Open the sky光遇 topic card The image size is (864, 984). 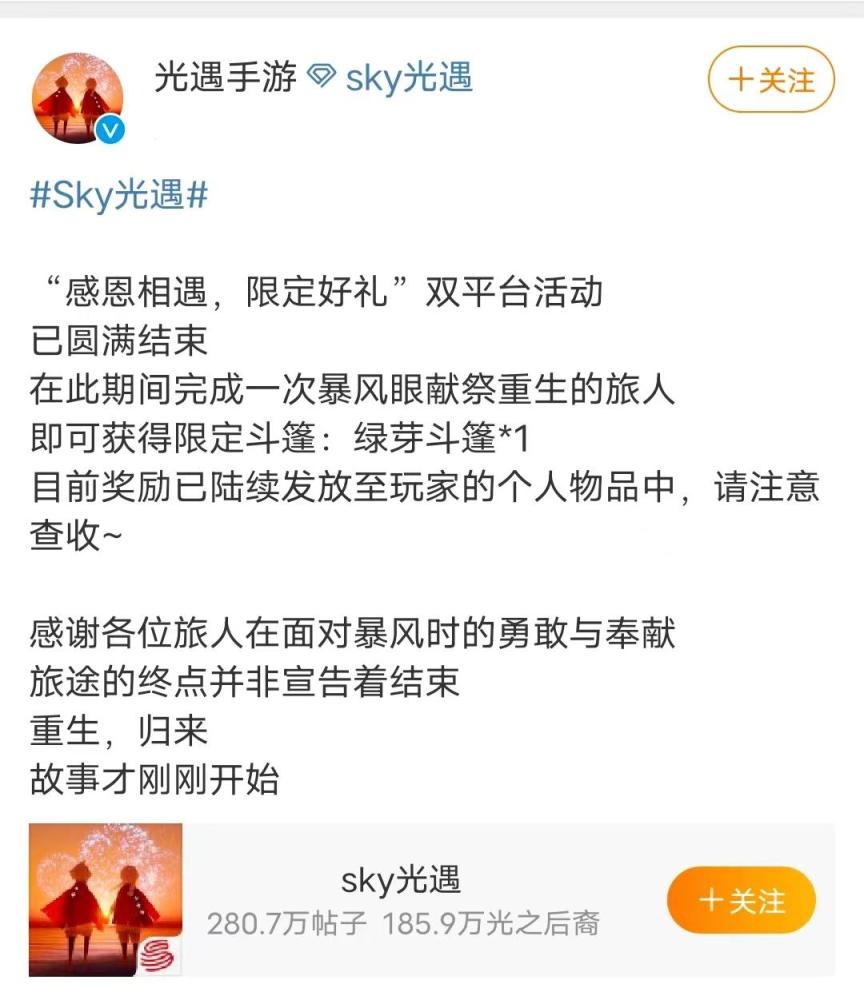tap(400, 898)
